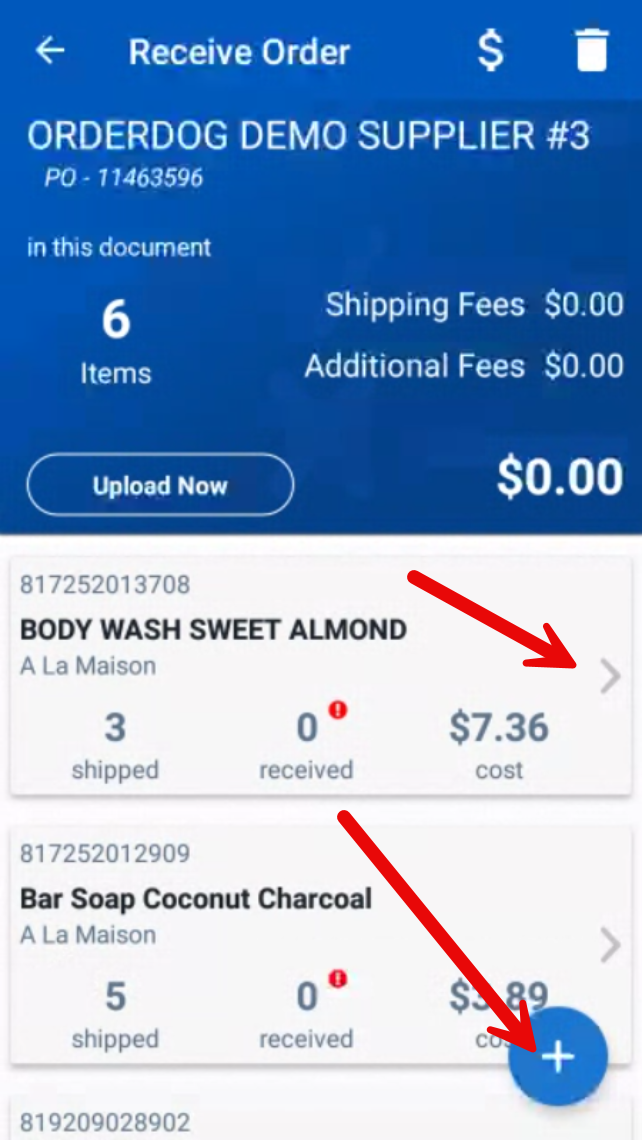The width and height of the screenshot is (642, 1140).
Task: Open the dollar fees icon
Action: pos(490,50)
